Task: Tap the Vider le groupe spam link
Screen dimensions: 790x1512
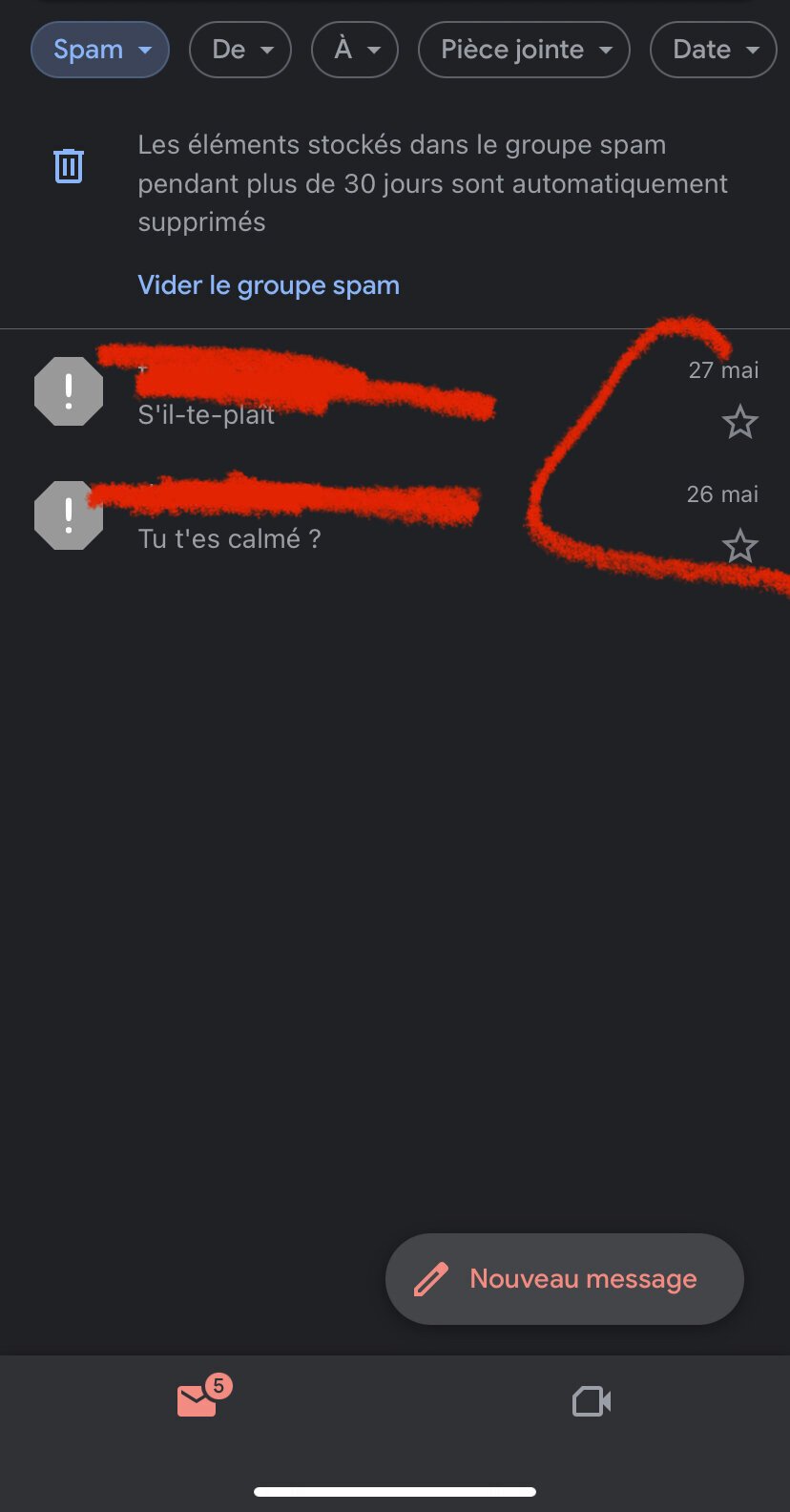Action: coord(268,285)
